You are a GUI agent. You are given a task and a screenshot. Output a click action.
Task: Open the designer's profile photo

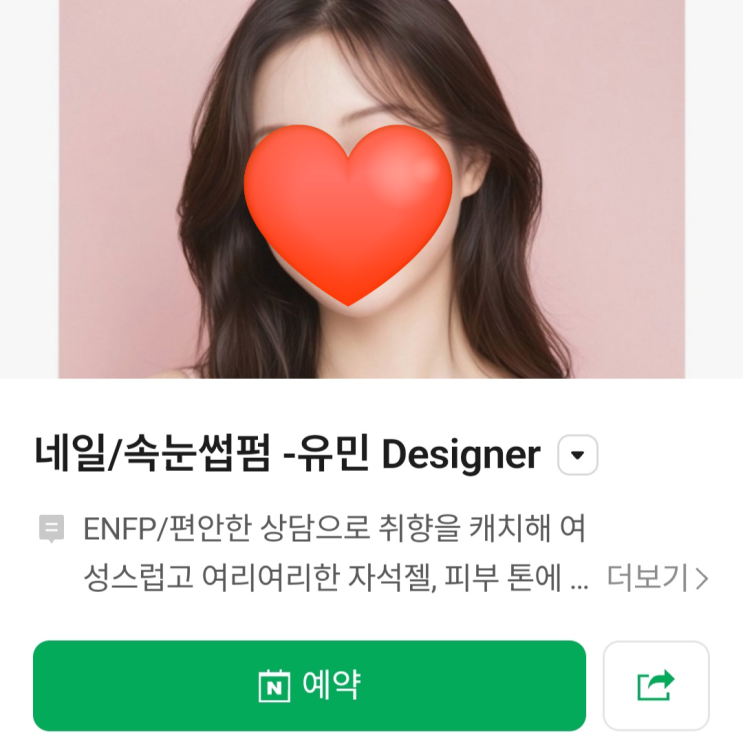coord(371,188)
